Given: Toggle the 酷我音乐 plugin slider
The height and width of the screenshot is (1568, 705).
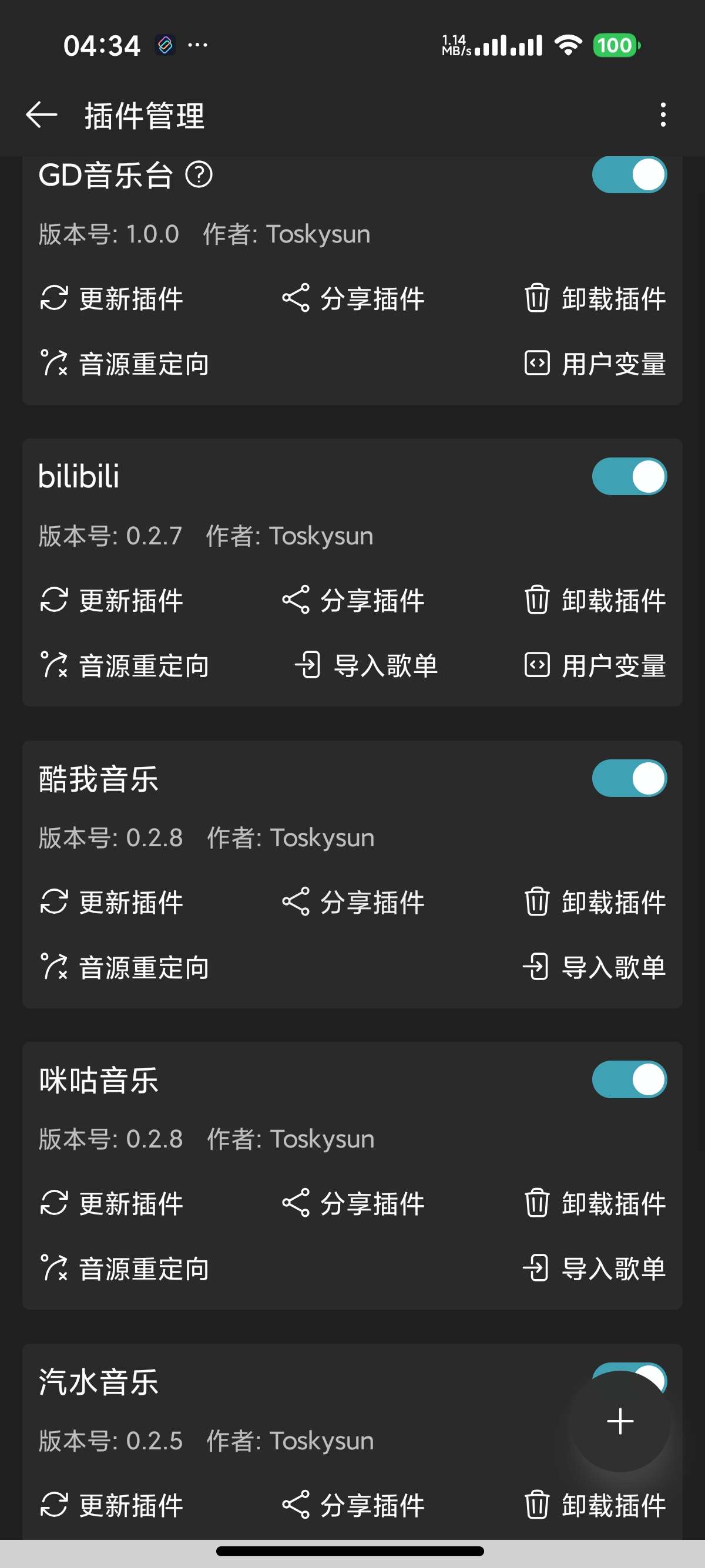Looking at the screenshot, I should 629,778.
